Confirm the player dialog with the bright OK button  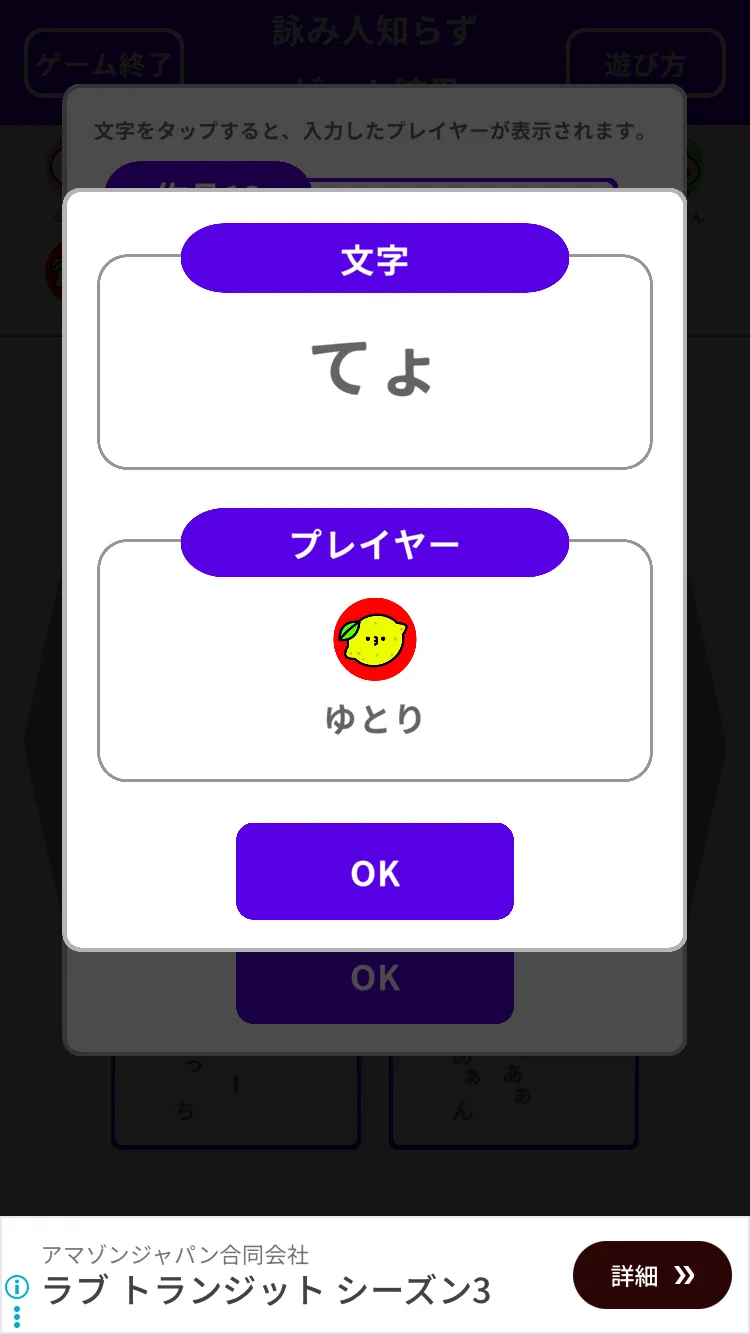[375, 872]
